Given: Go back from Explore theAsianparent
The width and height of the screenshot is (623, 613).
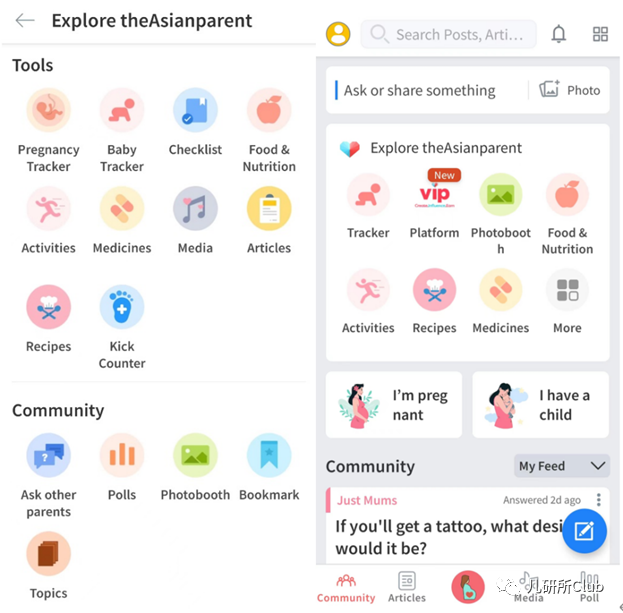Looking at the screenshot, I should (x=25, y=21).
